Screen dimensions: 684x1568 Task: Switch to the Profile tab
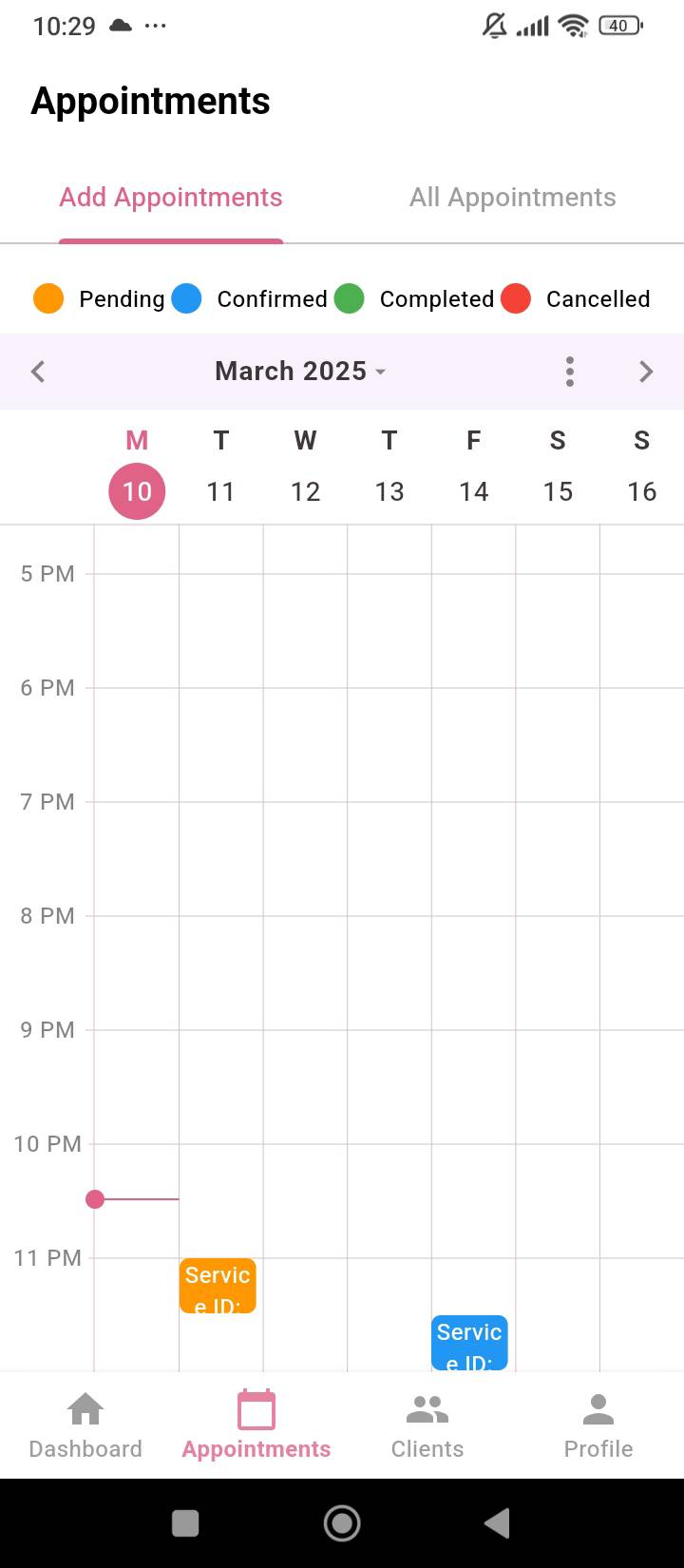[598, 1425]
